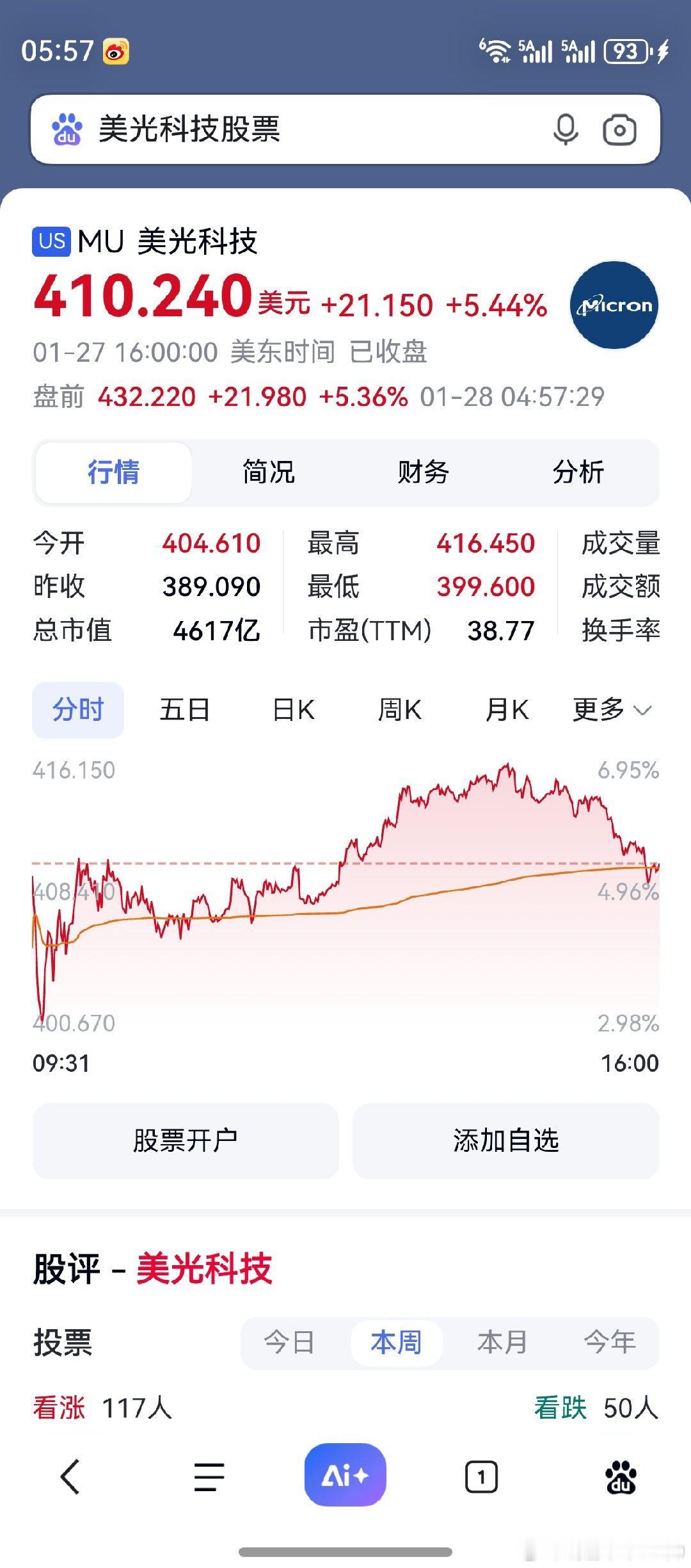691x1568 pixels.
Task: Open the tab switcher showing 1
Action: point(481,1477)
